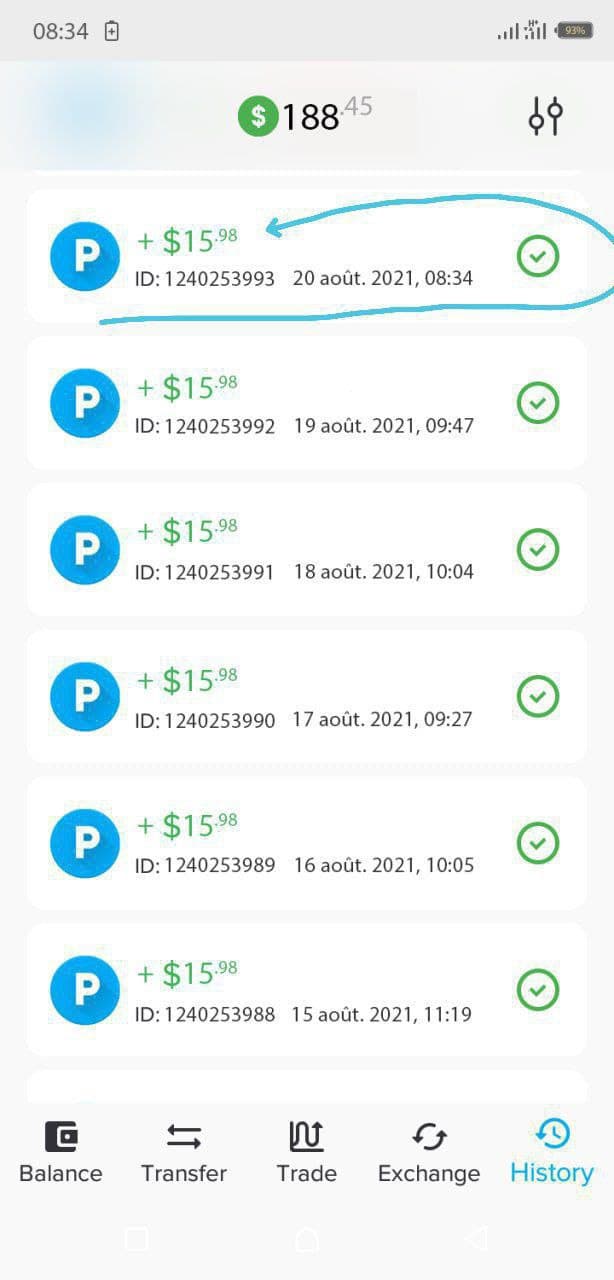Select the History tab

tap(552, 1152)
